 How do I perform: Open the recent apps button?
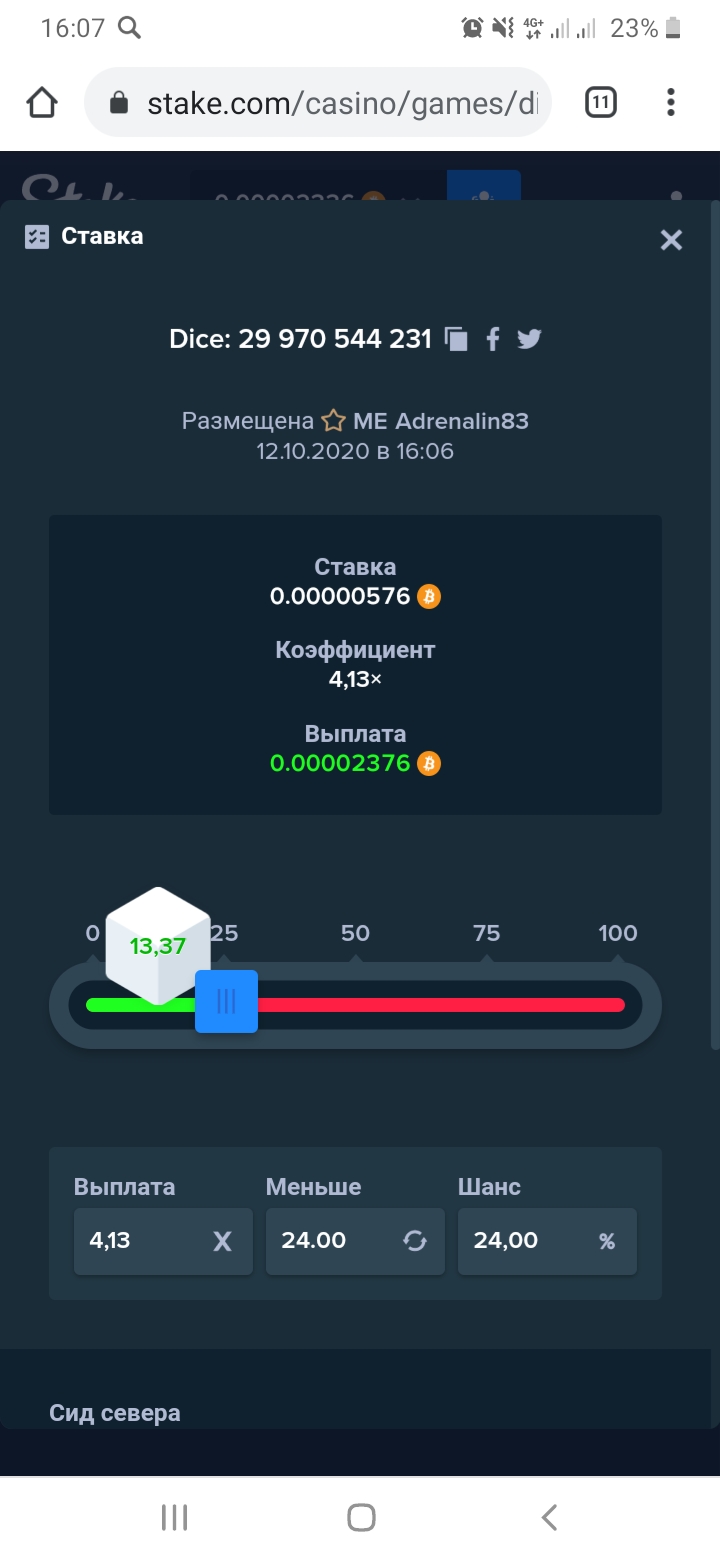click(x=174, y=1517)
